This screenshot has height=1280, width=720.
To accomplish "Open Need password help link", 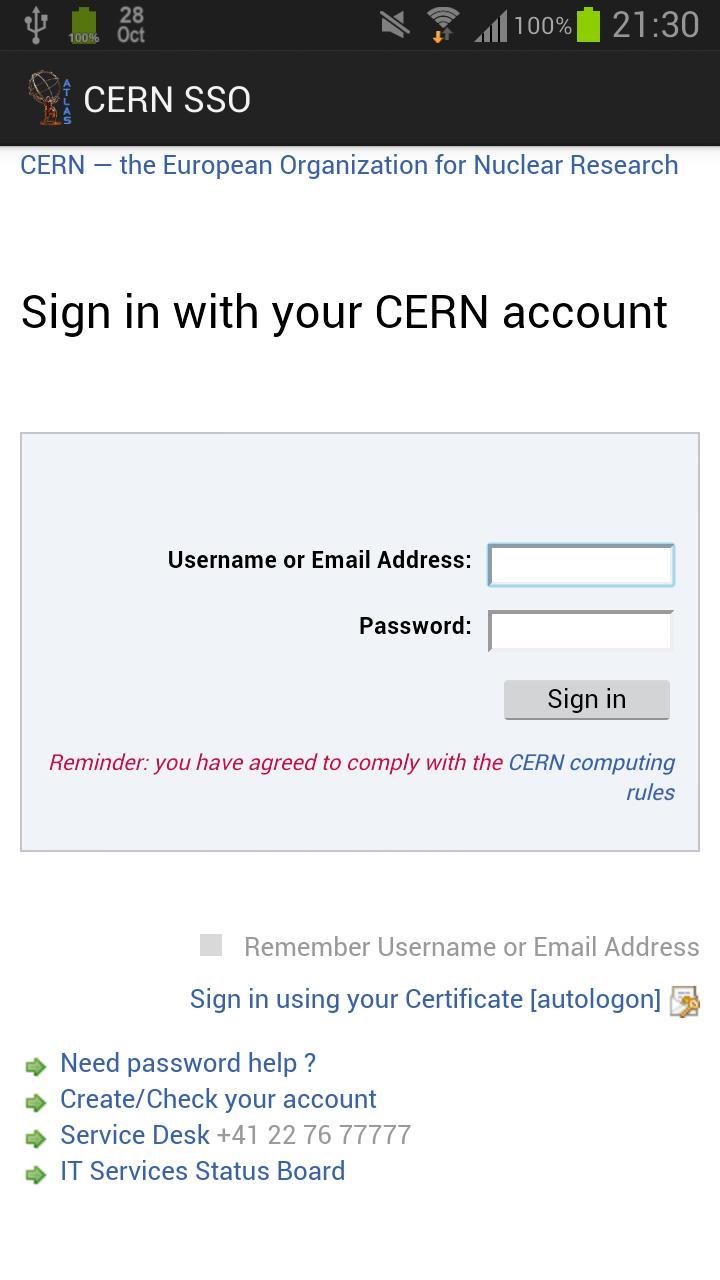I will pos(188,1063).
